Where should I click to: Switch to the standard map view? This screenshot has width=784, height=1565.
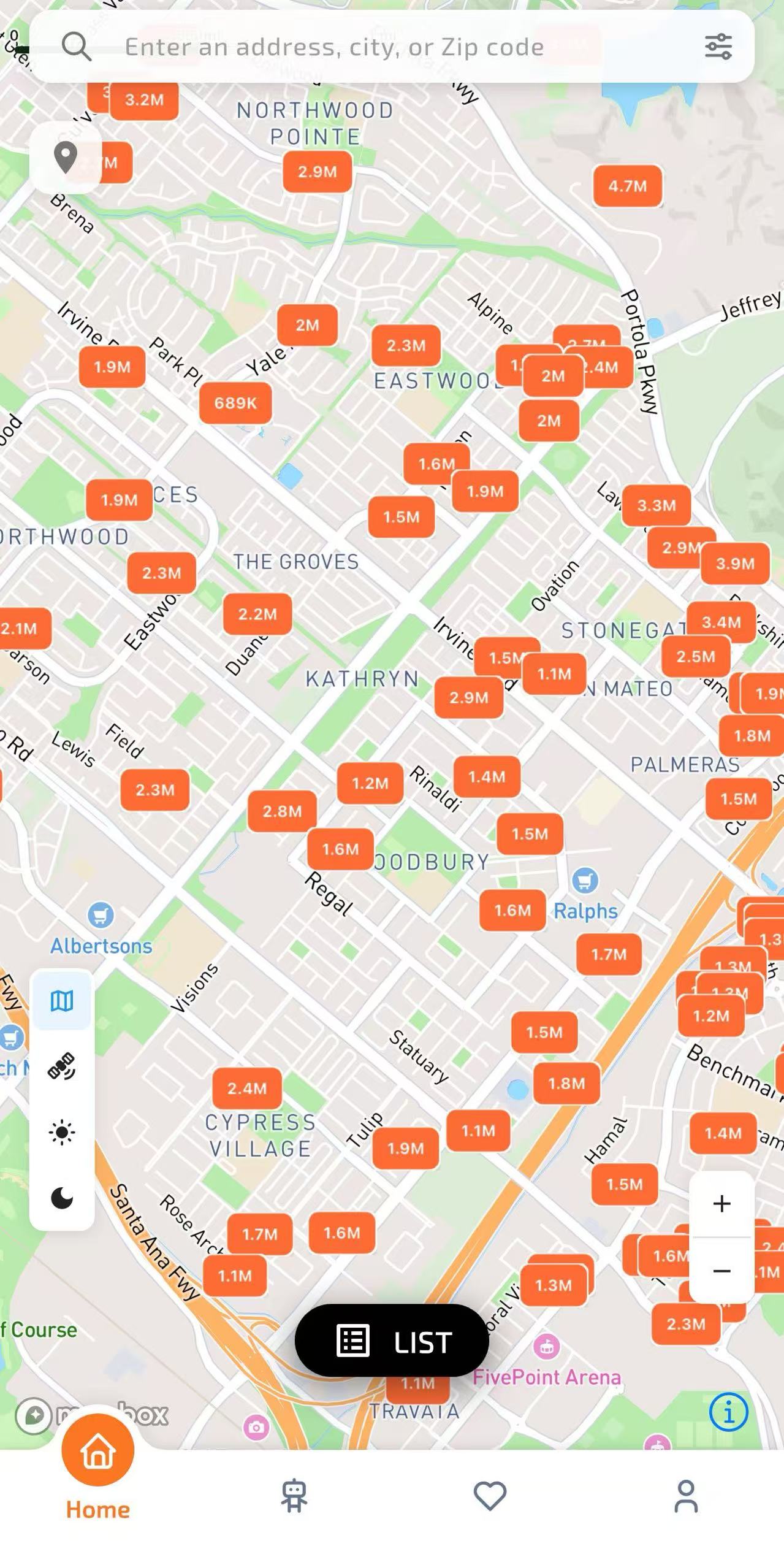(x=62, y=1001)
